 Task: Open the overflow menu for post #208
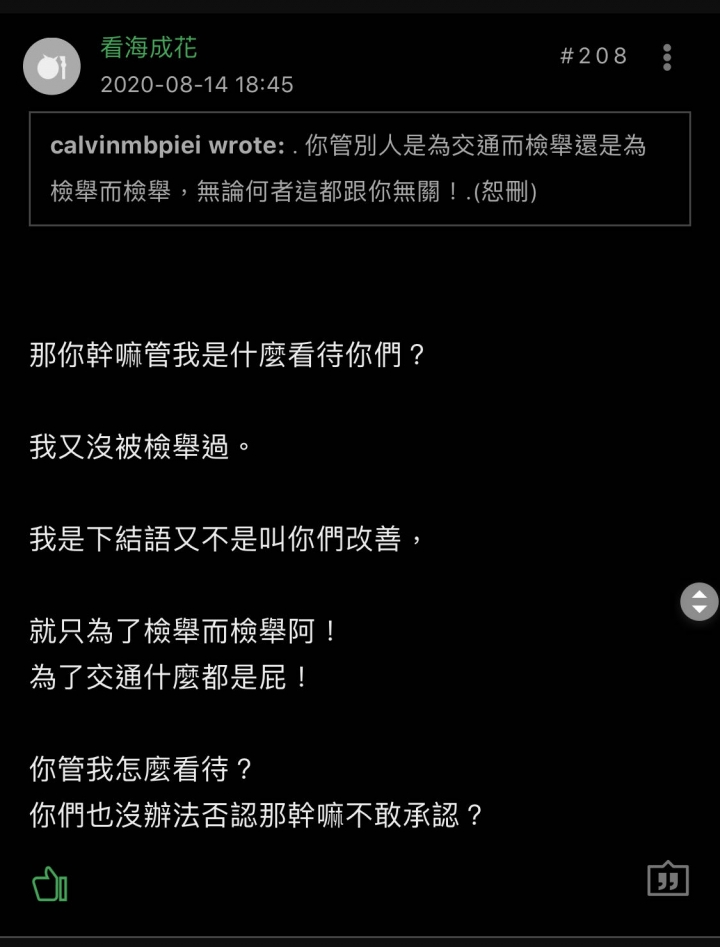(667, 57)
